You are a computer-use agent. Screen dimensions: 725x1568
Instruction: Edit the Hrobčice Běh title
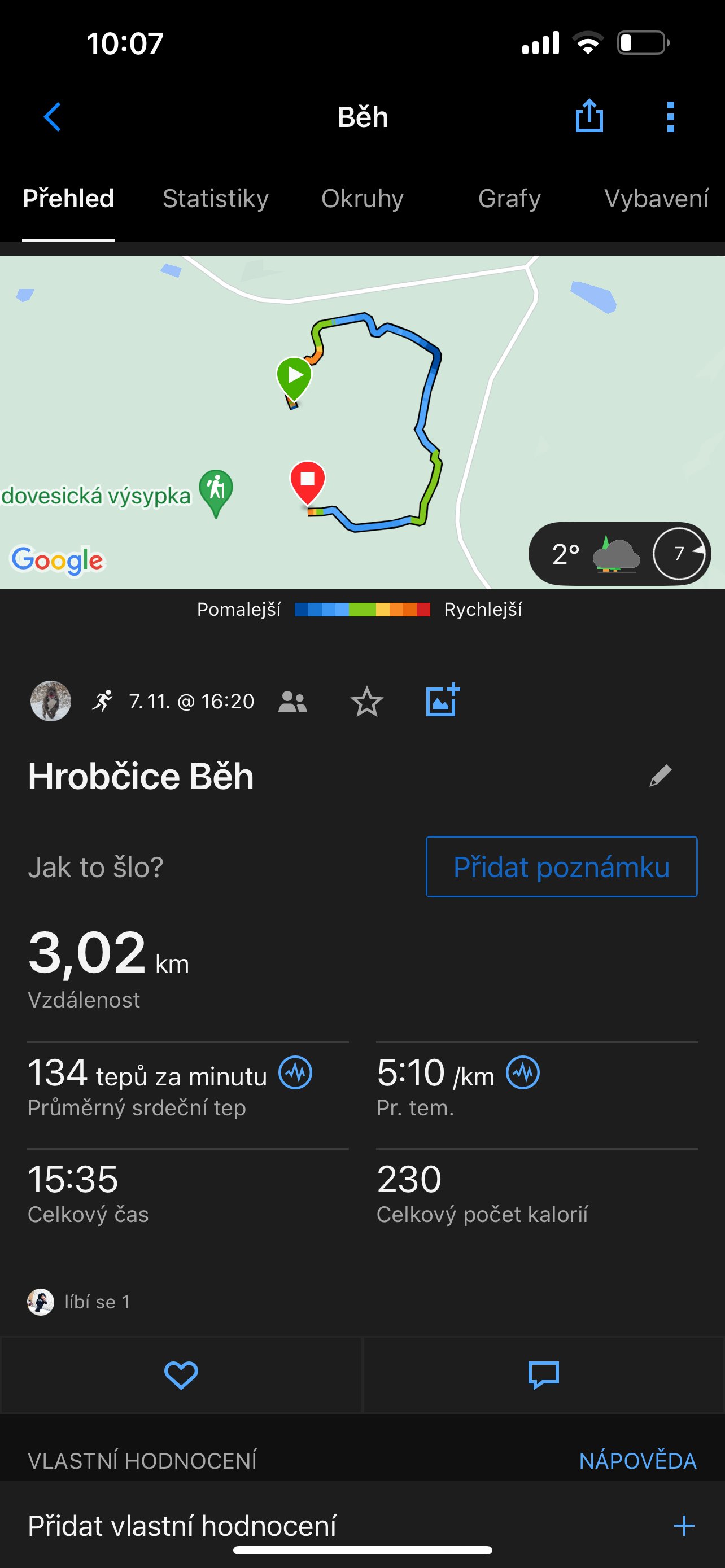(x=660, y=776)
